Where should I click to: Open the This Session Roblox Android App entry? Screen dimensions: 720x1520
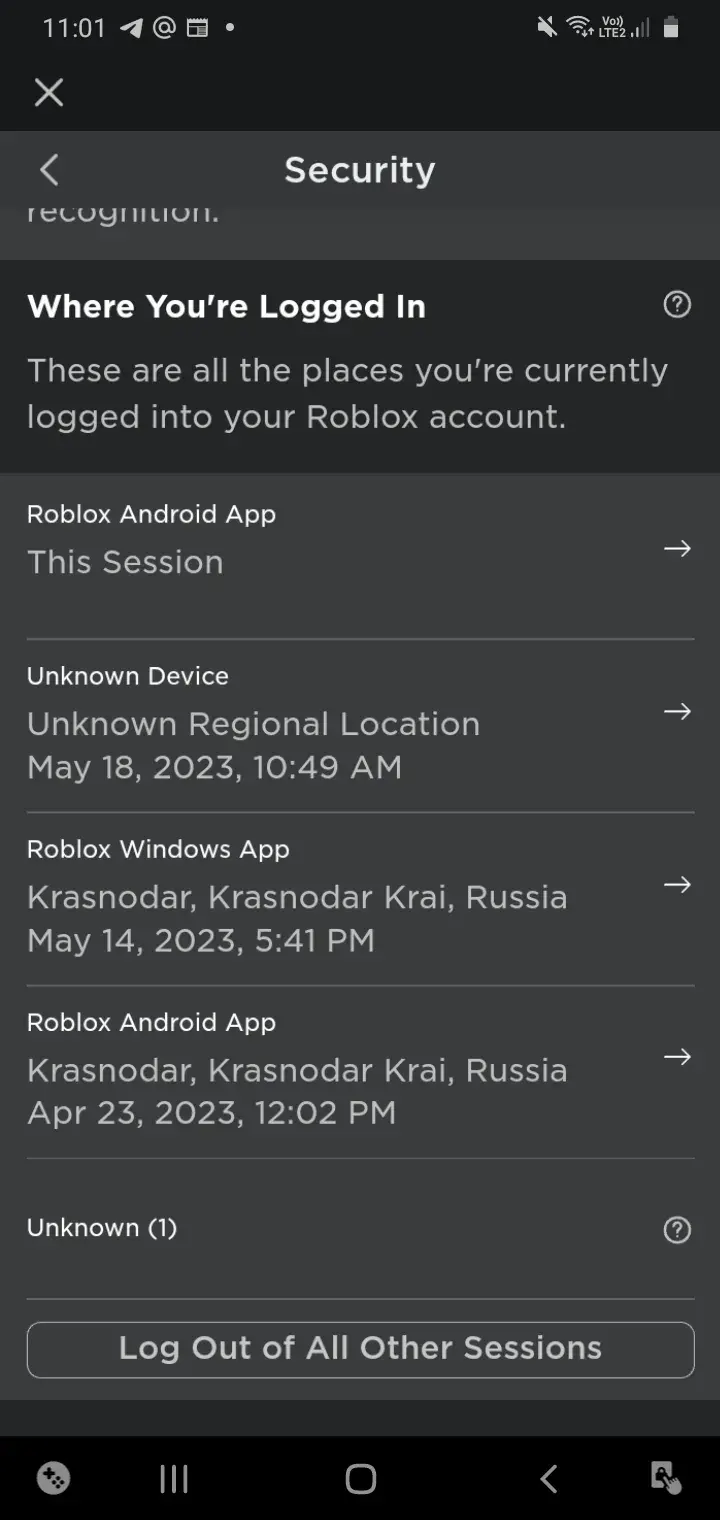tap(360, 547)
